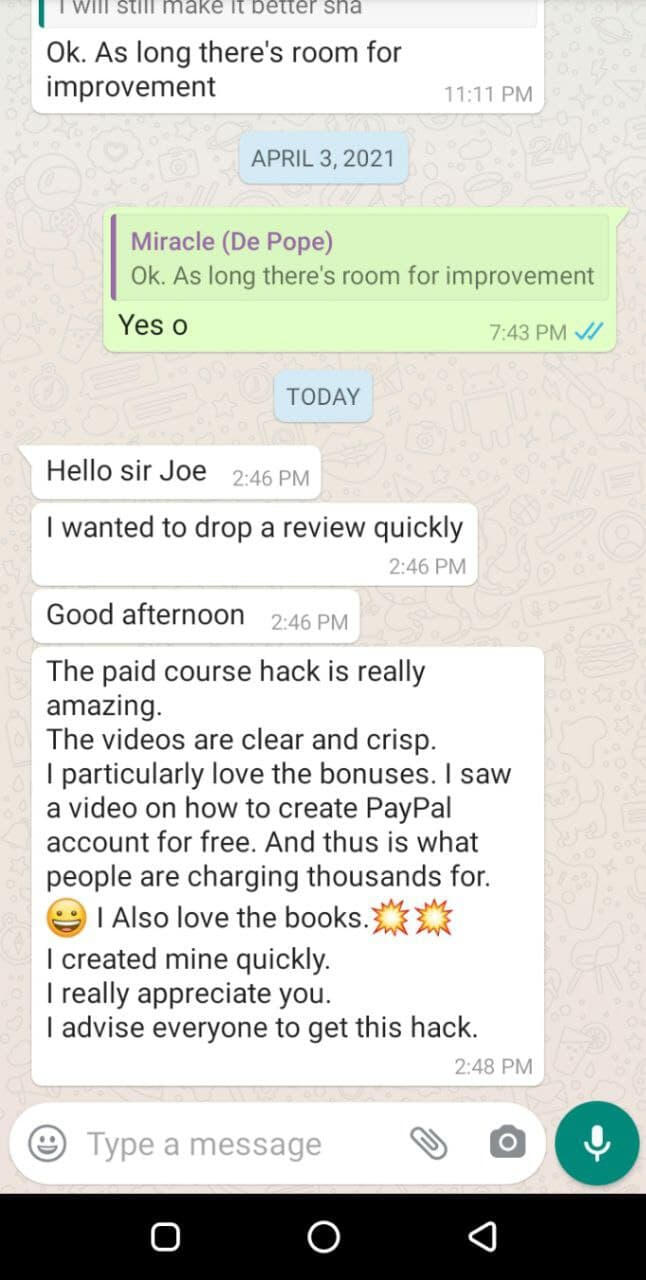Go to the home screen
Viewport: 646px width, 1280px height.
coord(323,1237)
